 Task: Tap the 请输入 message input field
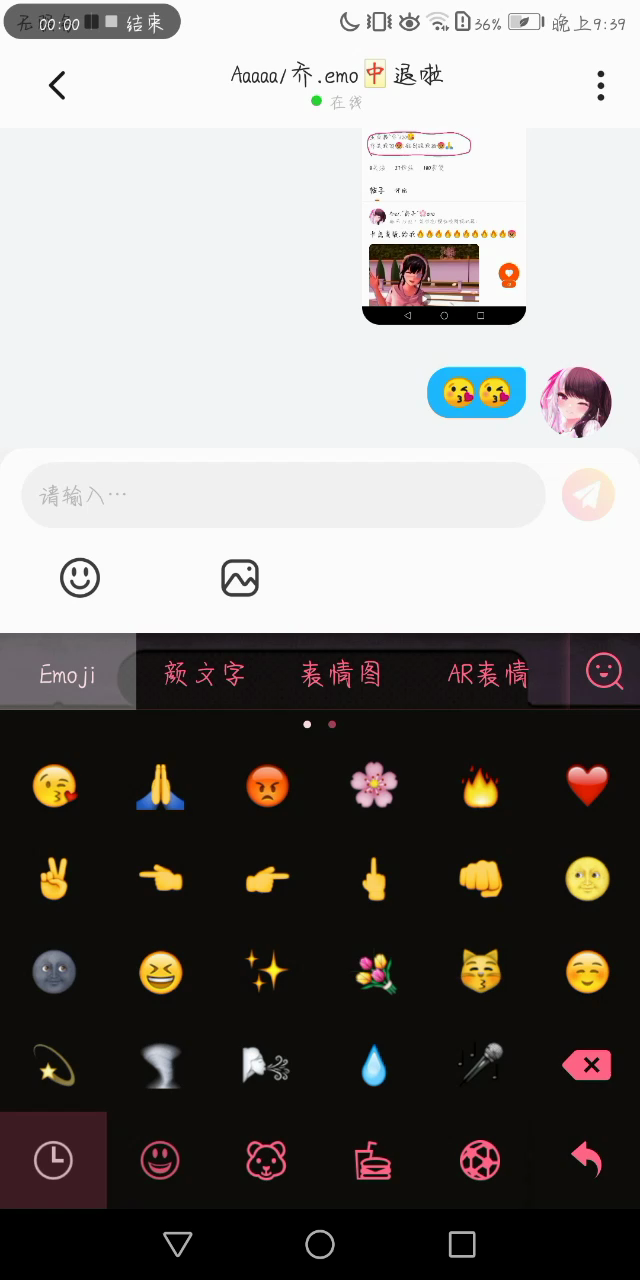(x=283, y=495)
